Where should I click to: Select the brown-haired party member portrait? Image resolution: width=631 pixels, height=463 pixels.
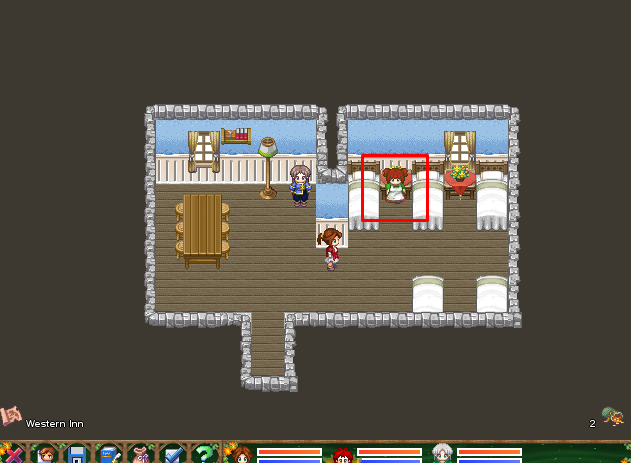(243, 455)
